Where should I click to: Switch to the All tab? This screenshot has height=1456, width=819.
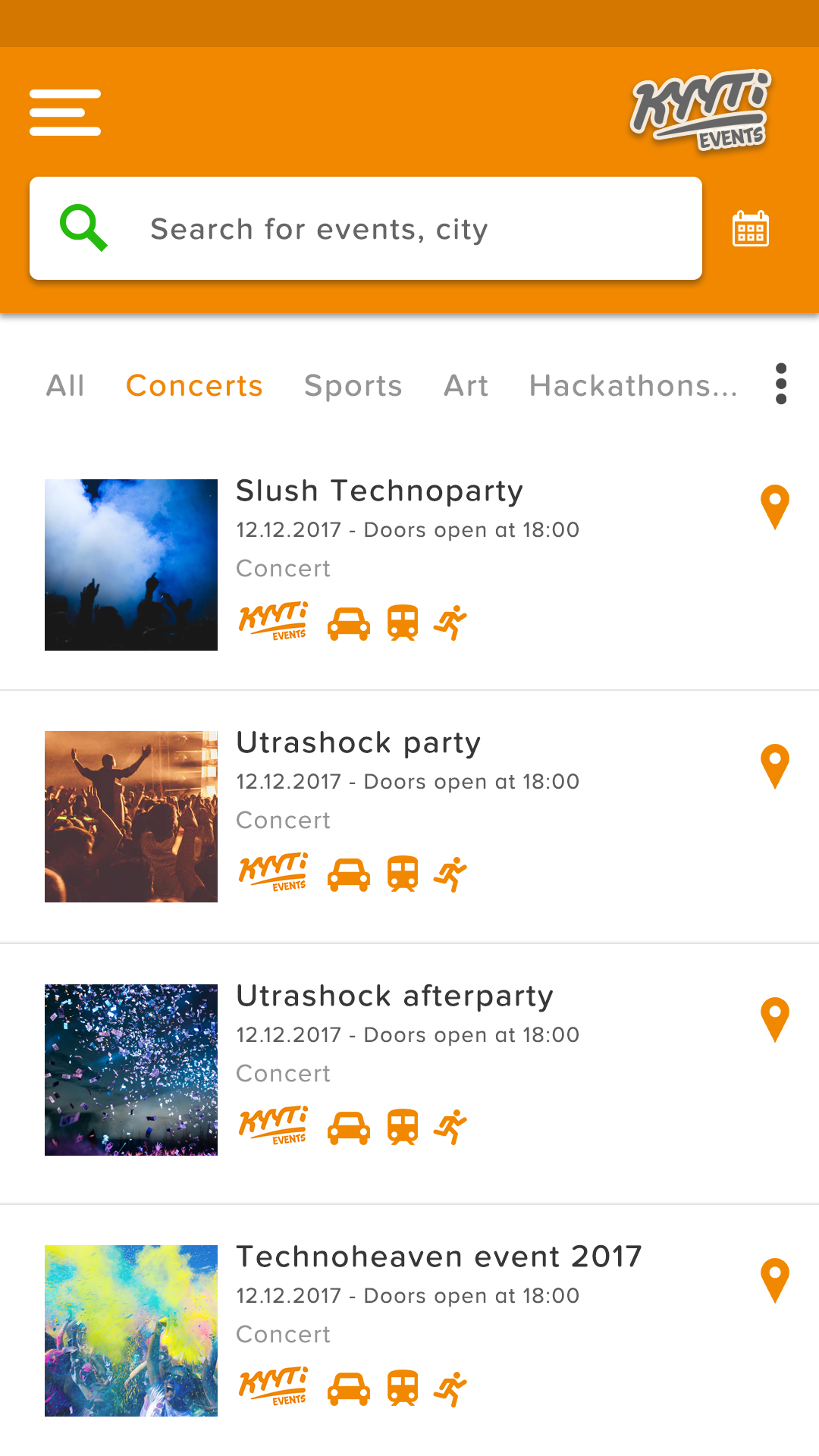click(x=65, y=385)
